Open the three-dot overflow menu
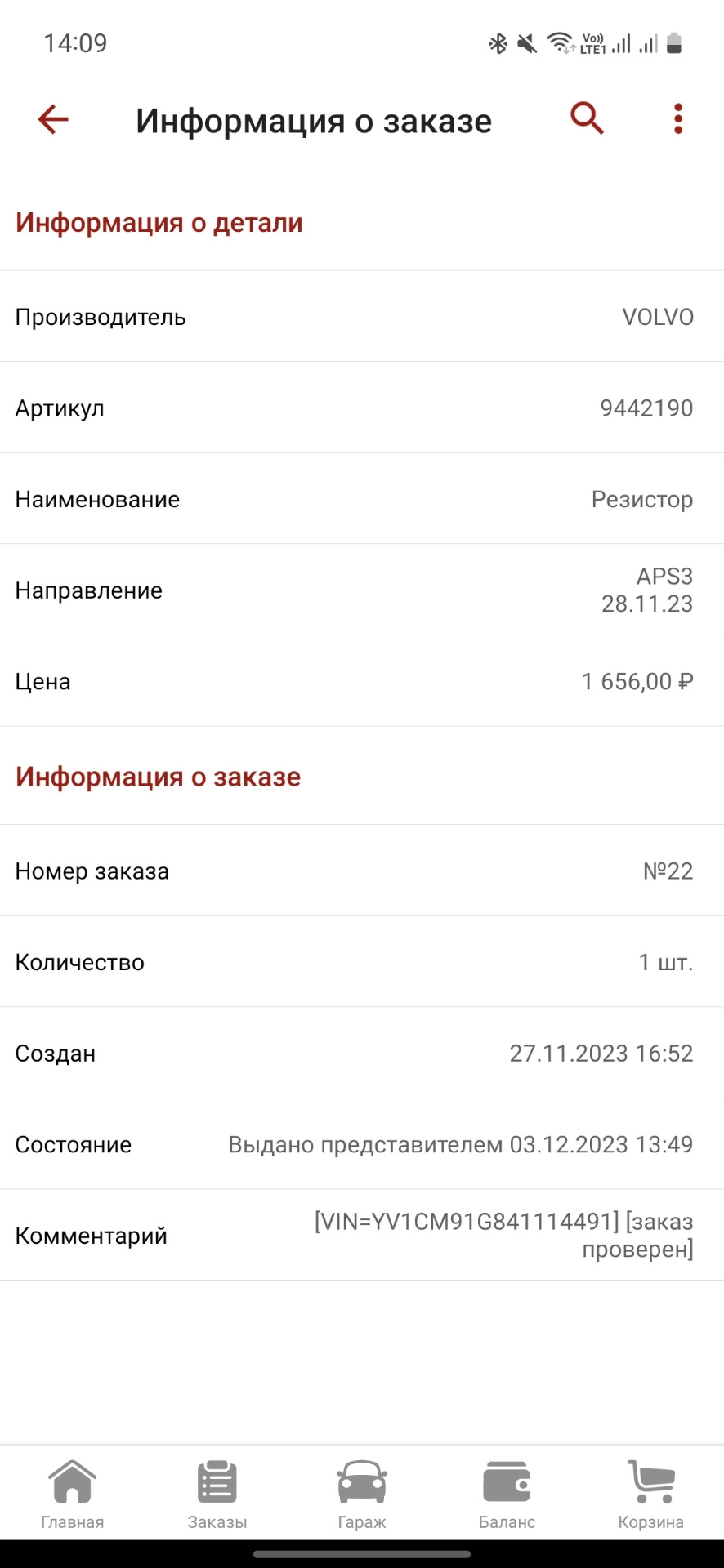The image size is (724, 1568). (677, 118)
